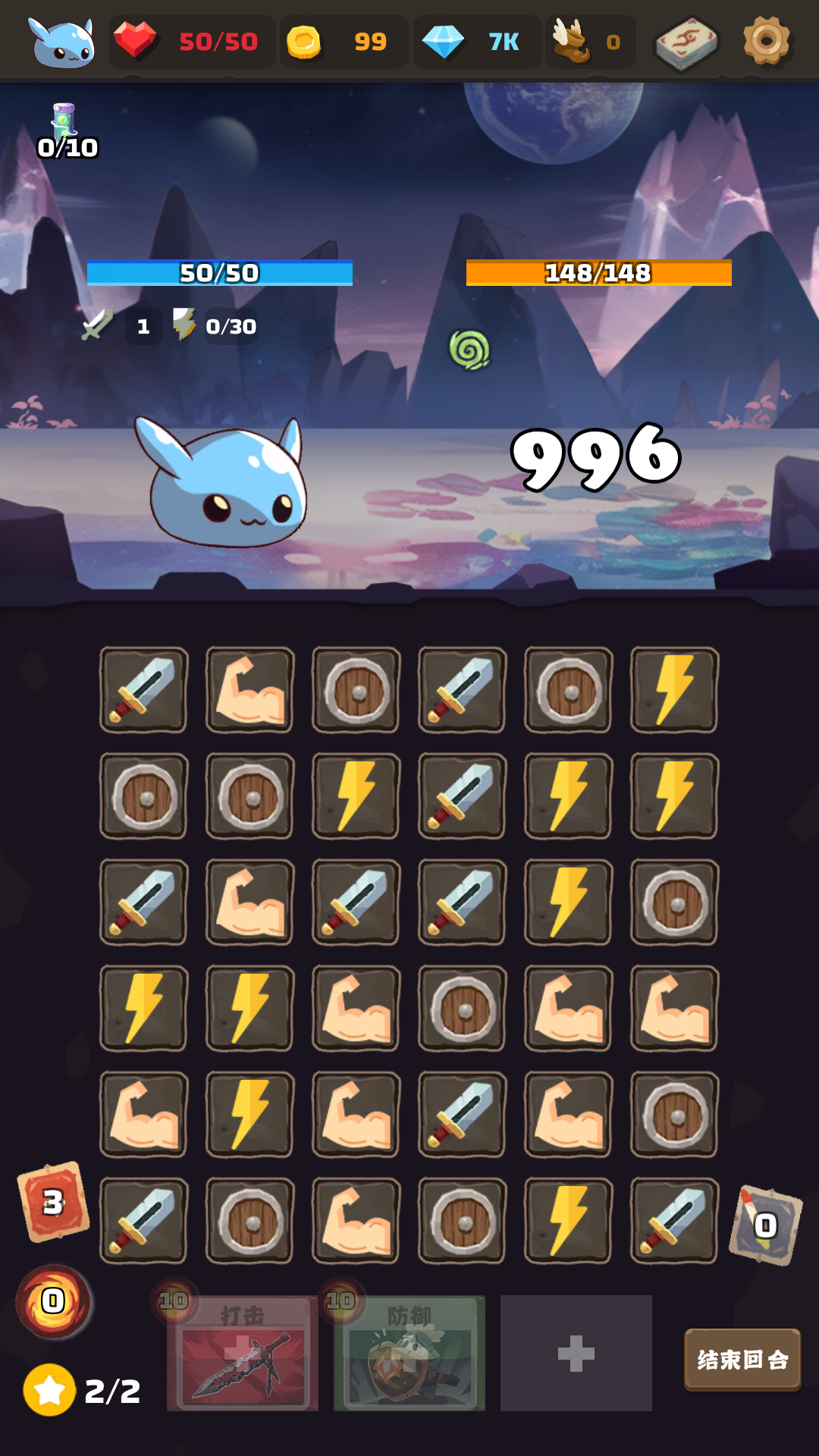
Task: Open the settings gear
Action: 766,41
